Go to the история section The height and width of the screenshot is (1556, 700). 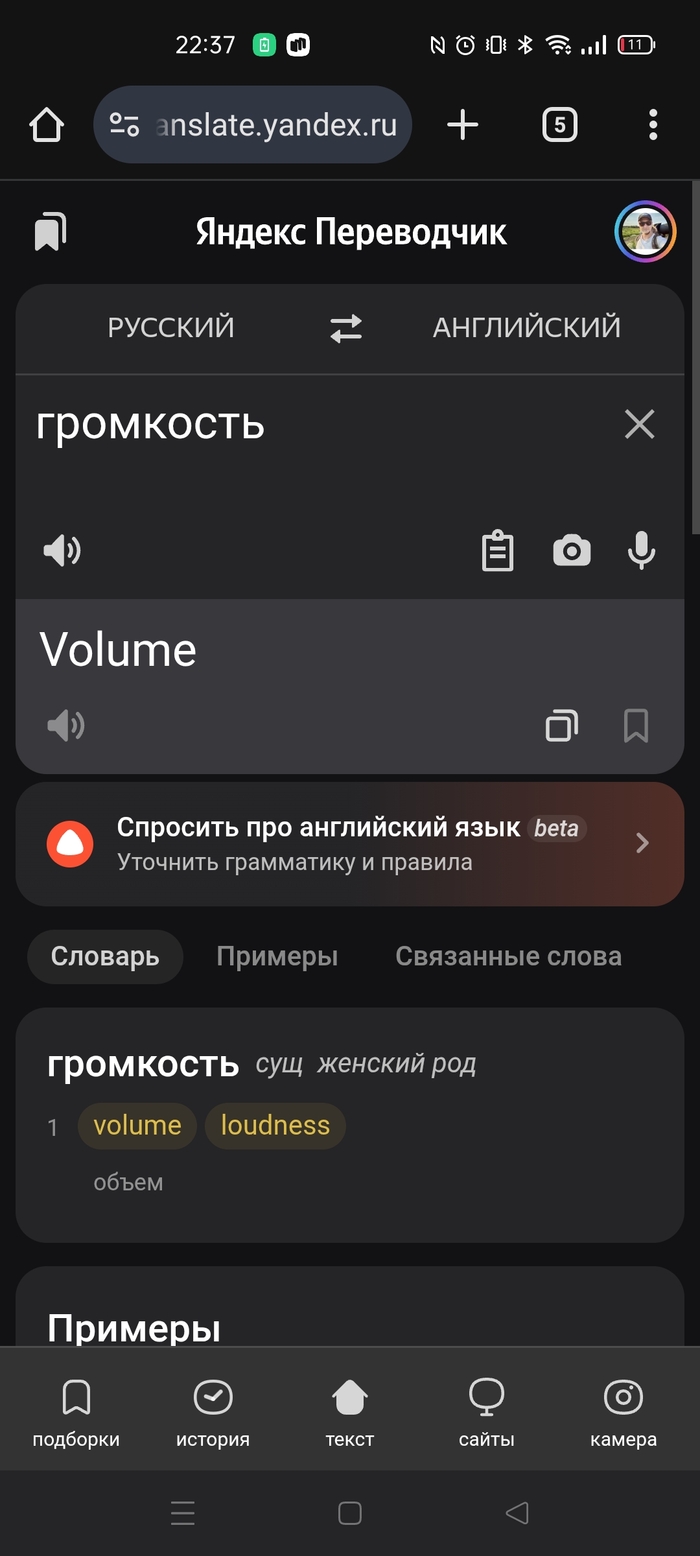(213, 1412)
